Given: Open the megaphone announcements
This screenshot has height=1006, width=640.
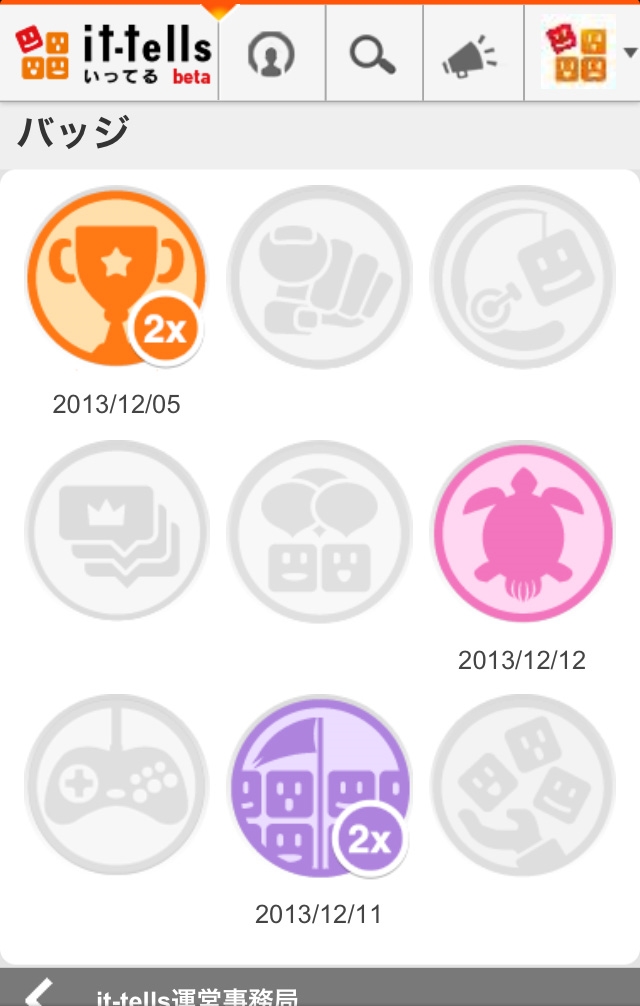Looking at the screenshot, I should tap(472, 55).
